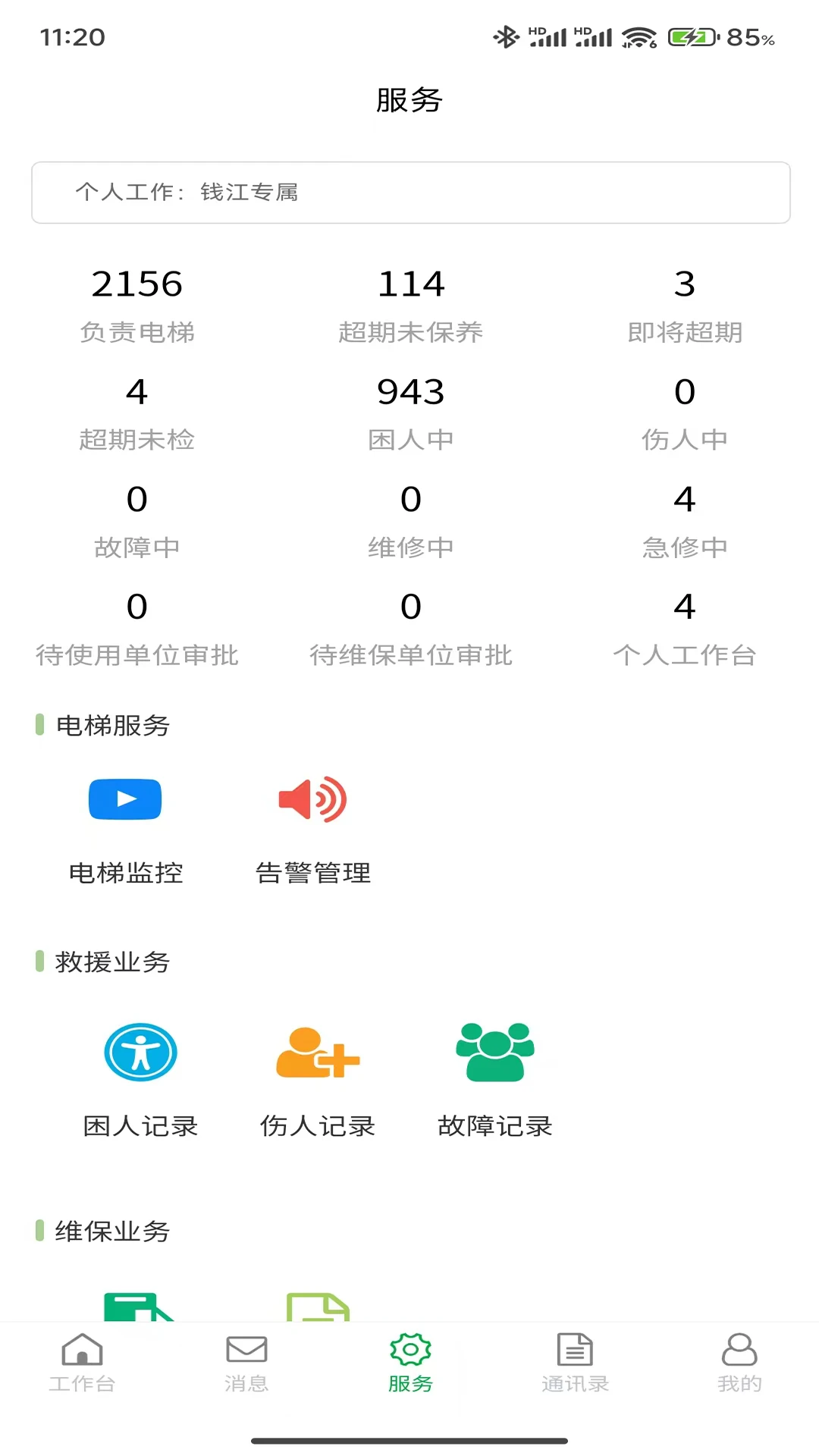
Task: Open the 伤人记录 injury records icon
Action: click(x=317, y=1053)
